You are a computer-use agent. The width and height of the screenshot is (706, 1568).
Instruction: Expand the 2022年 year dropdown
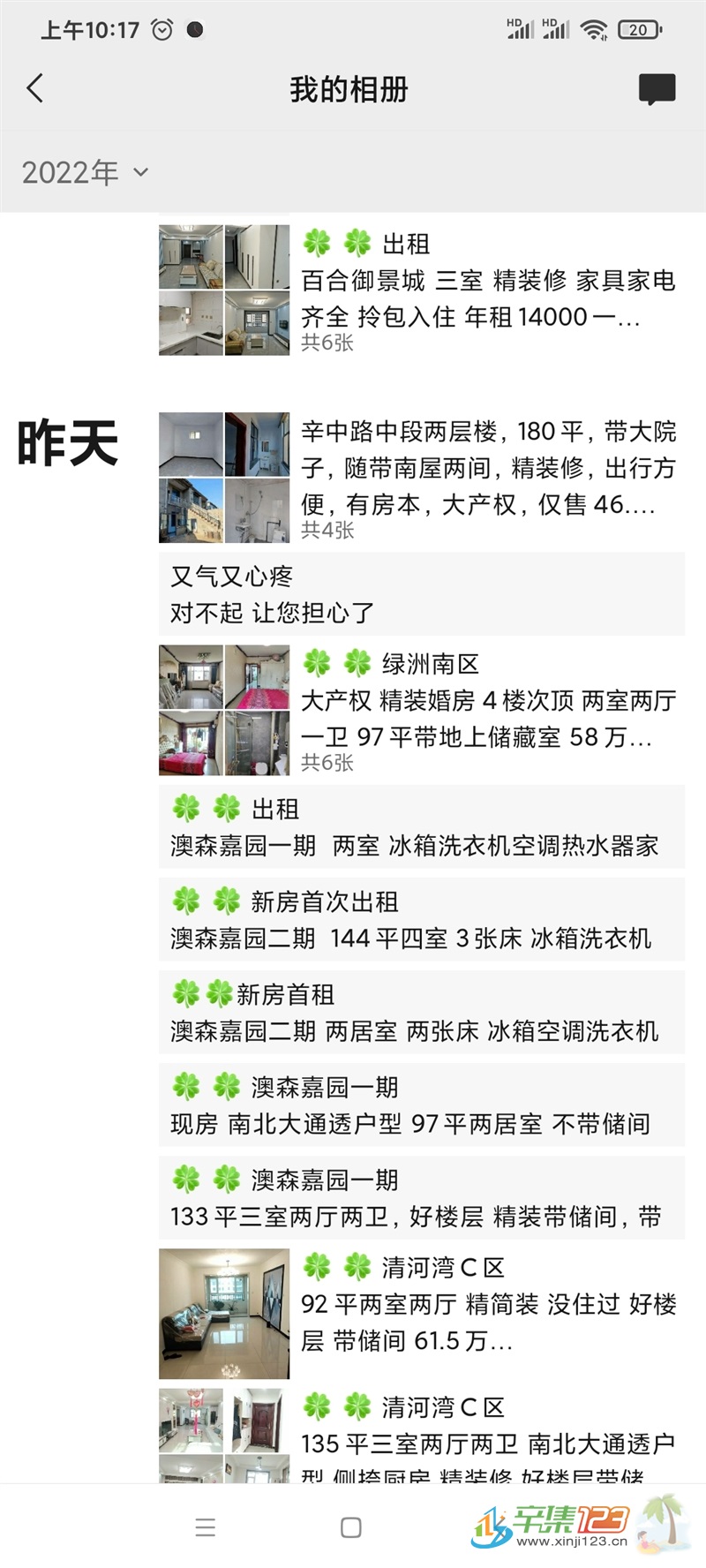click(86, 172)
